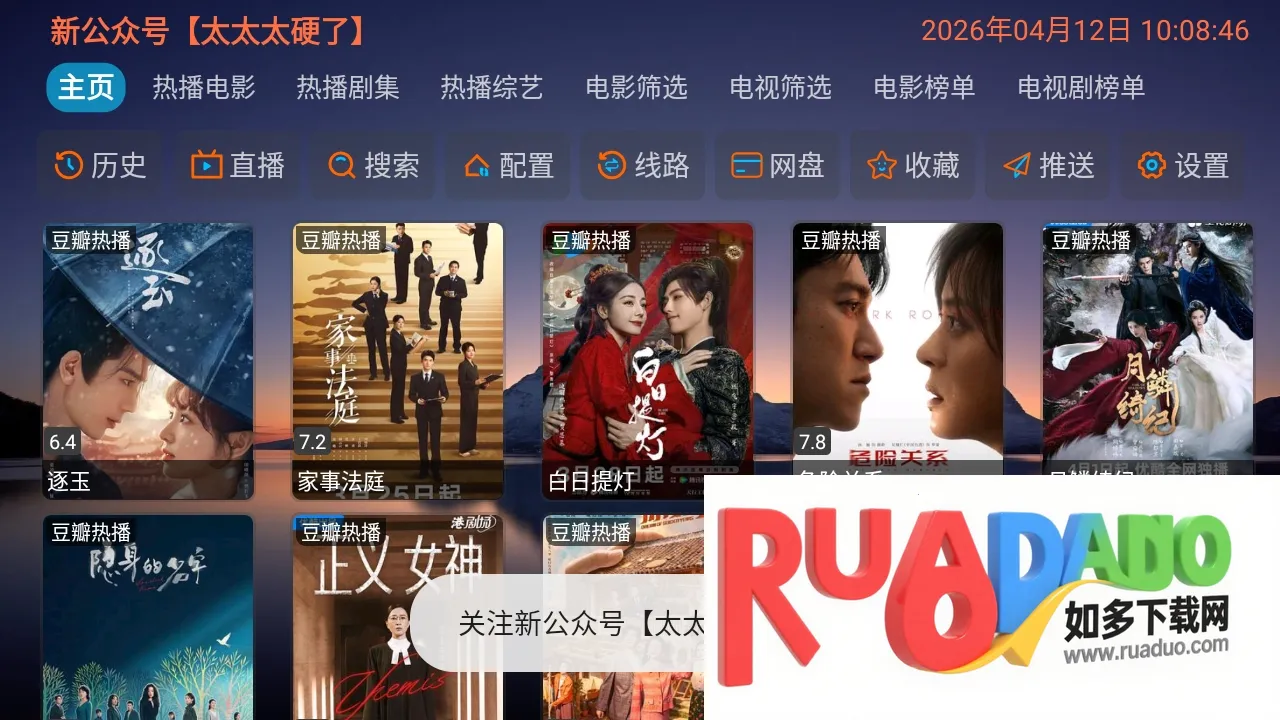Switch to 电视筛选 tab

[780, 88]
